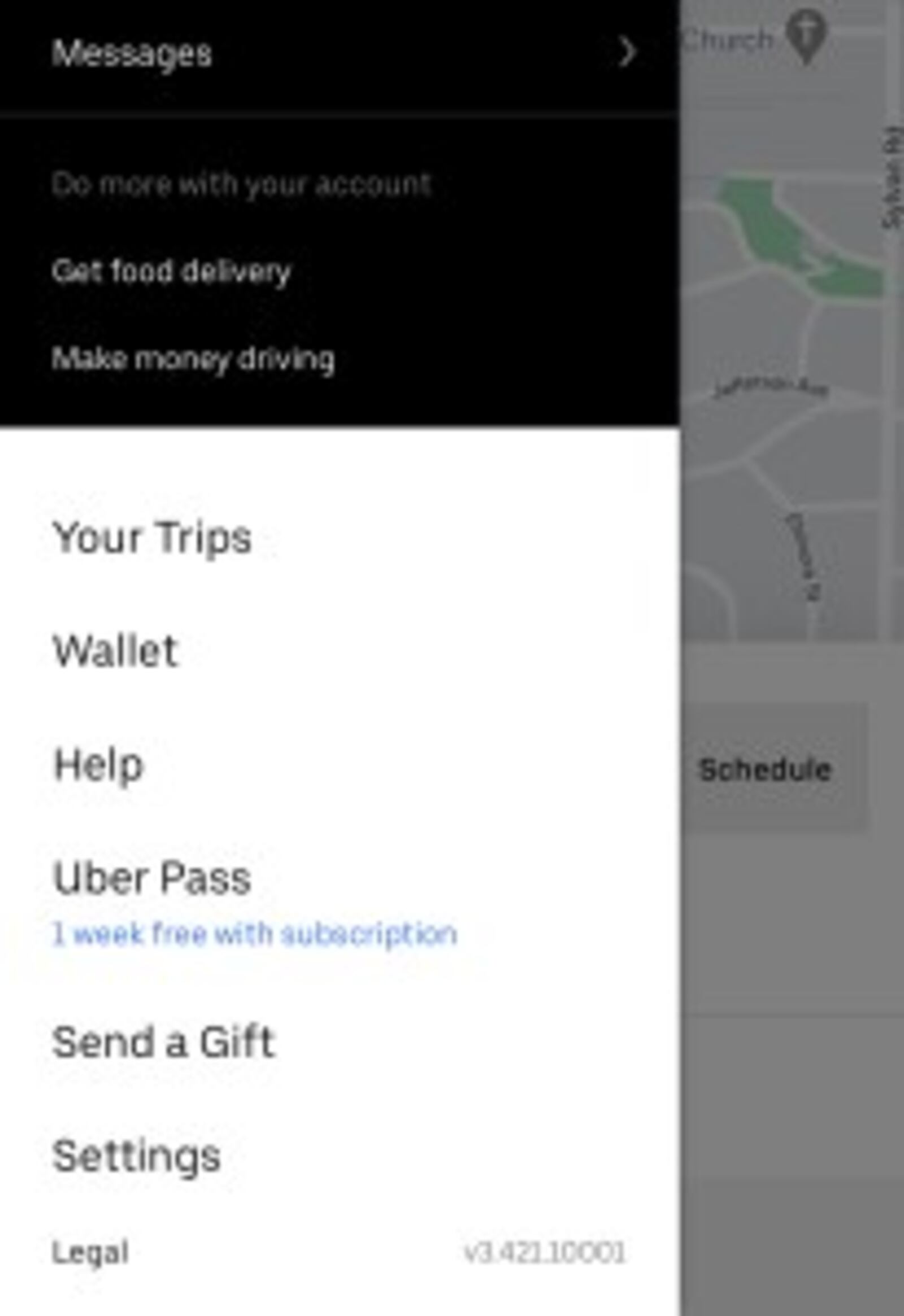Open Send a Gift
The width and height of the screenshot is (904, 1316).
163,1042
